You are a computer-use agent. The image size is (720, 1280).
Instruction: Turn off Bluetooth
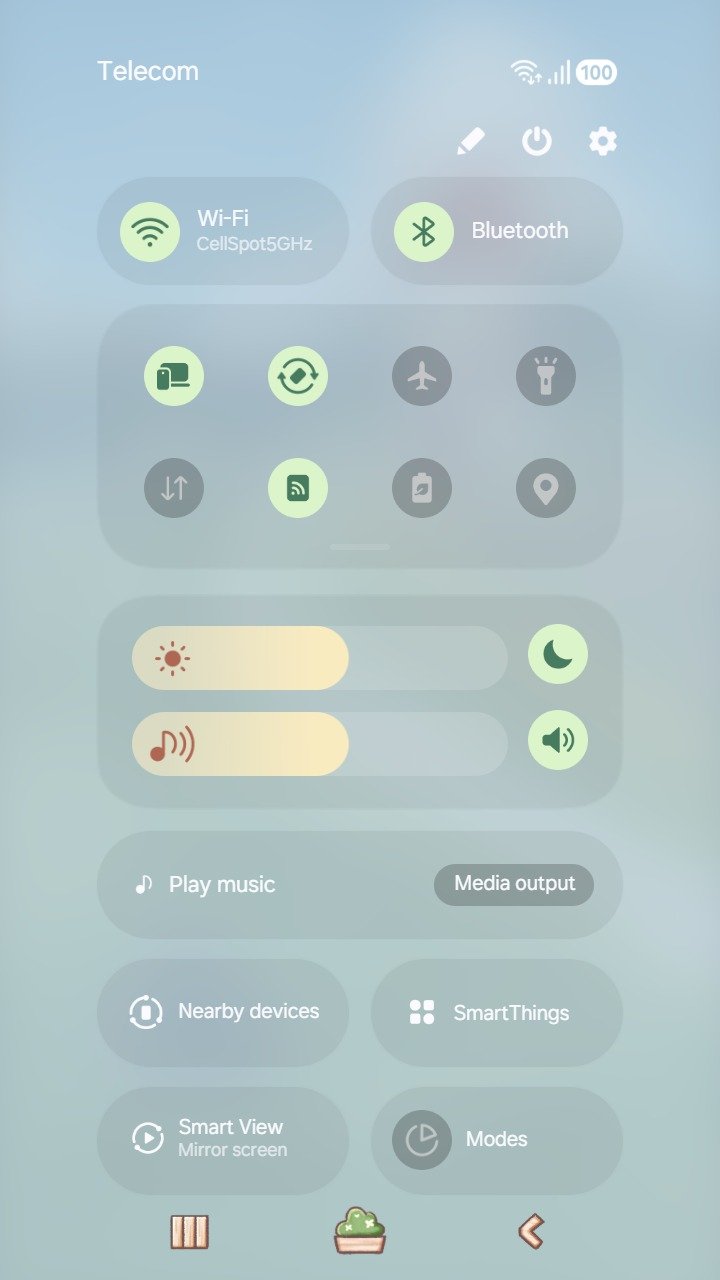[424, 231]
